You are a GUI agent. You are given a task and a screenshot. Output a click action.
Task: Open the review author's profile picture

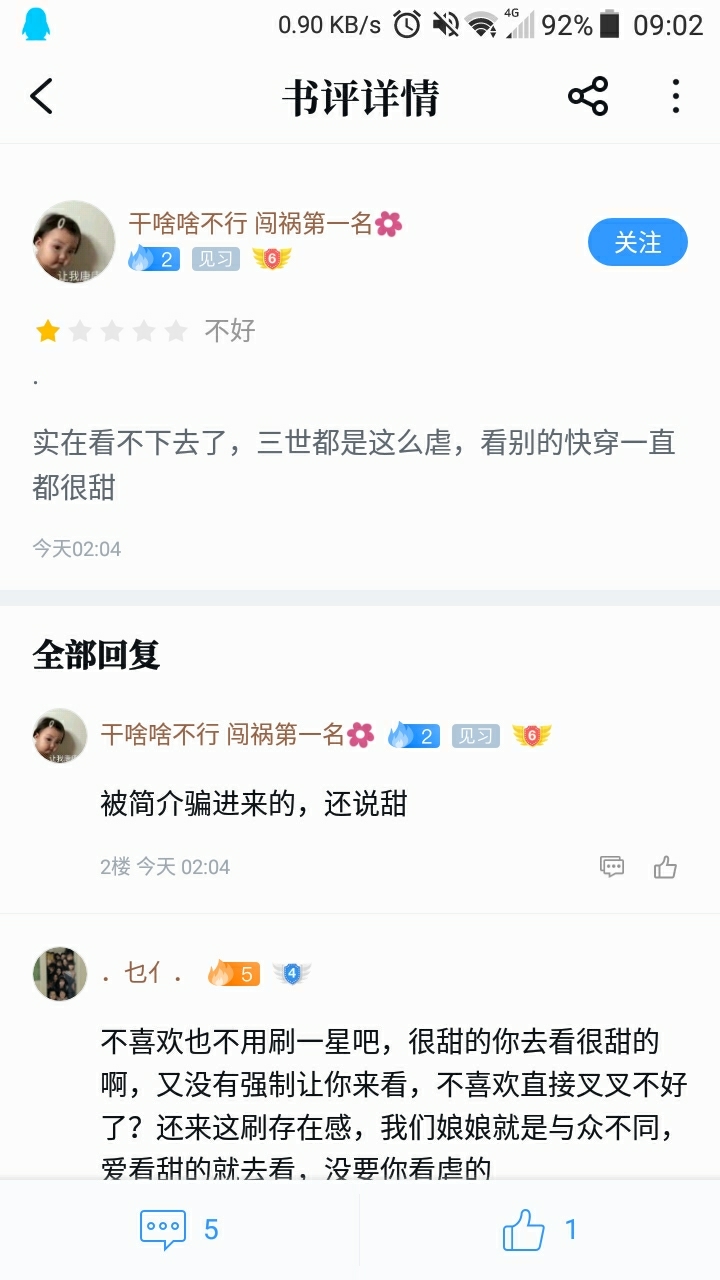[x=75, y=242]
